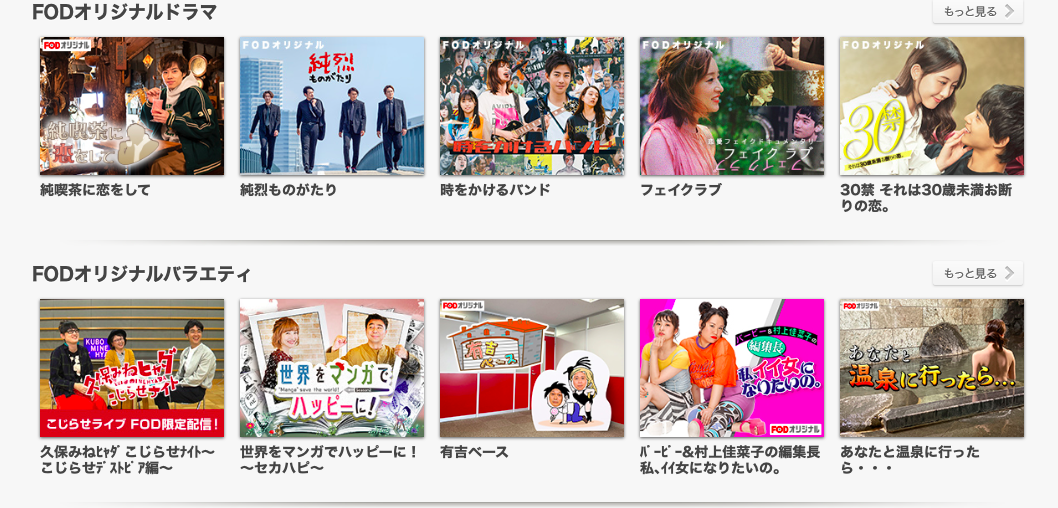Screen dimensions: 1058x508
Task: Open 純喫茶に恋をして drama
Action: [x=132, y=106]
